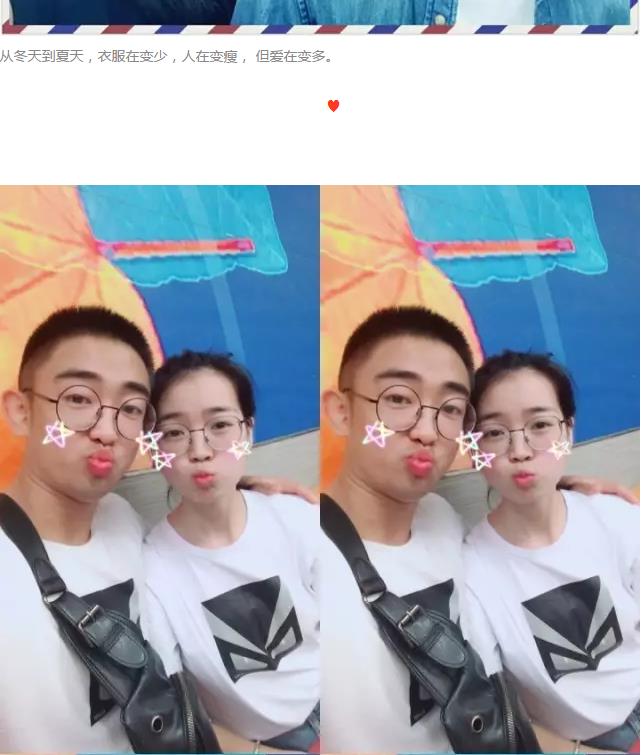Open the couple's pouting selfie photo
Screen dimensions: 642x755
point(320,468)
